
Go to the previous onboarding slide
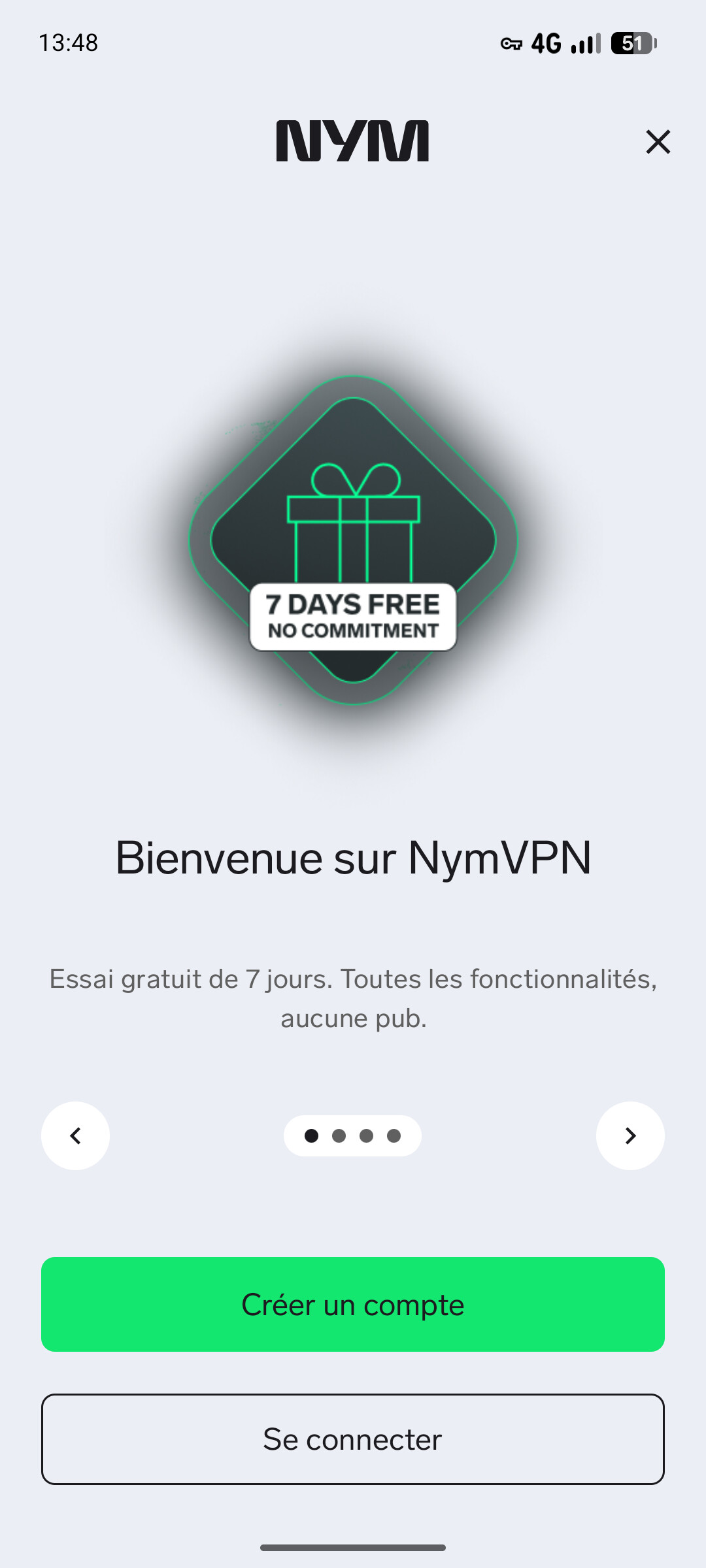(x=76, y=1136)
